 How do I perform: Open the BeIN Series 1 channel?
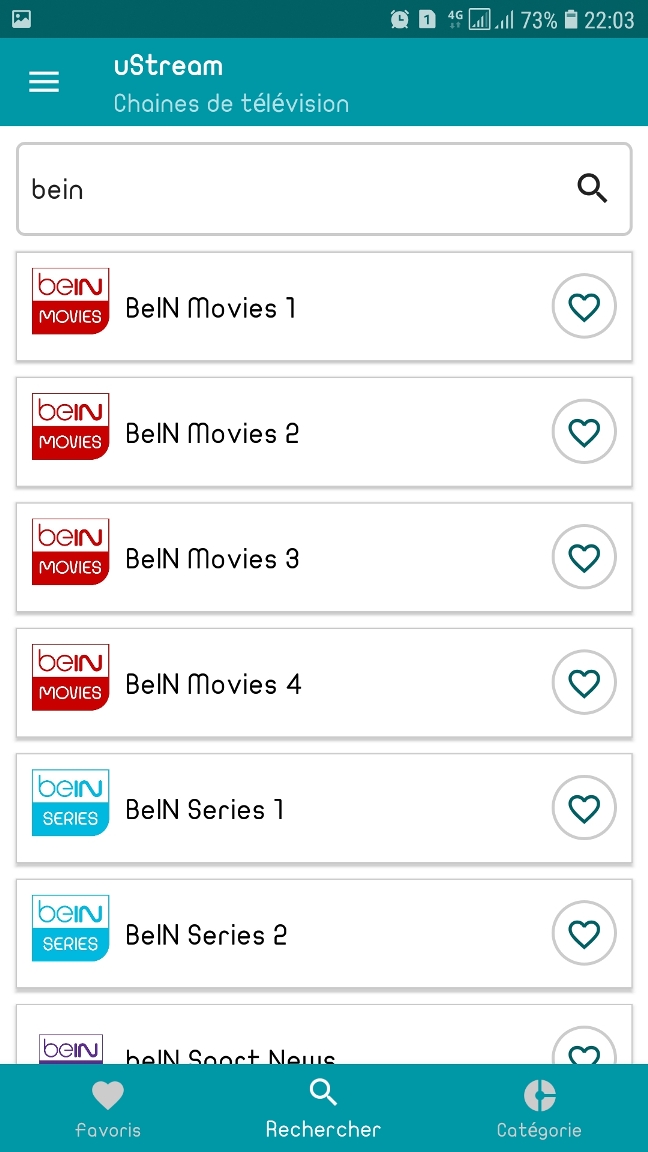click(300, 808)
